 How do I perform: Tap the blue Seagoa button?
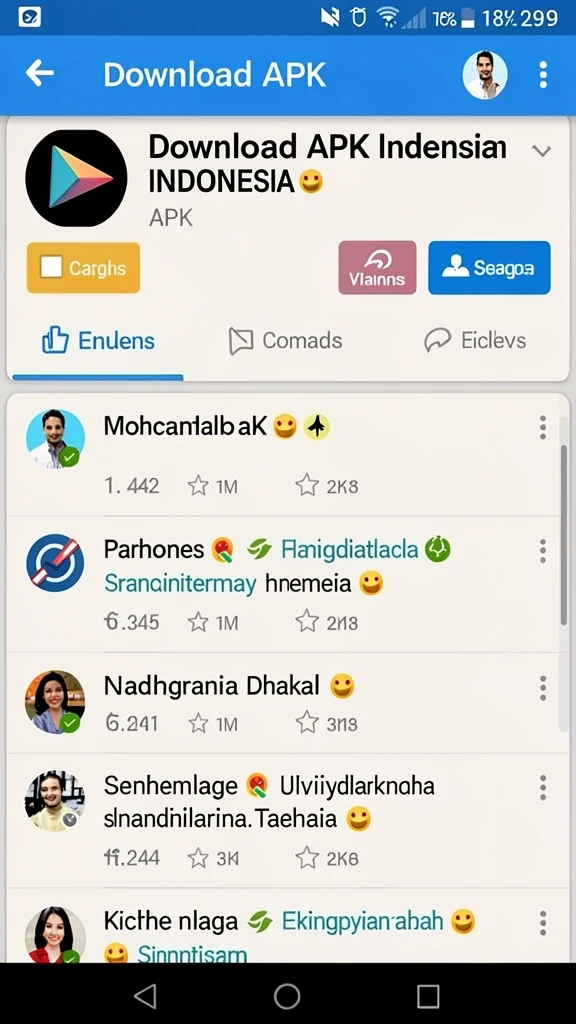489,268
